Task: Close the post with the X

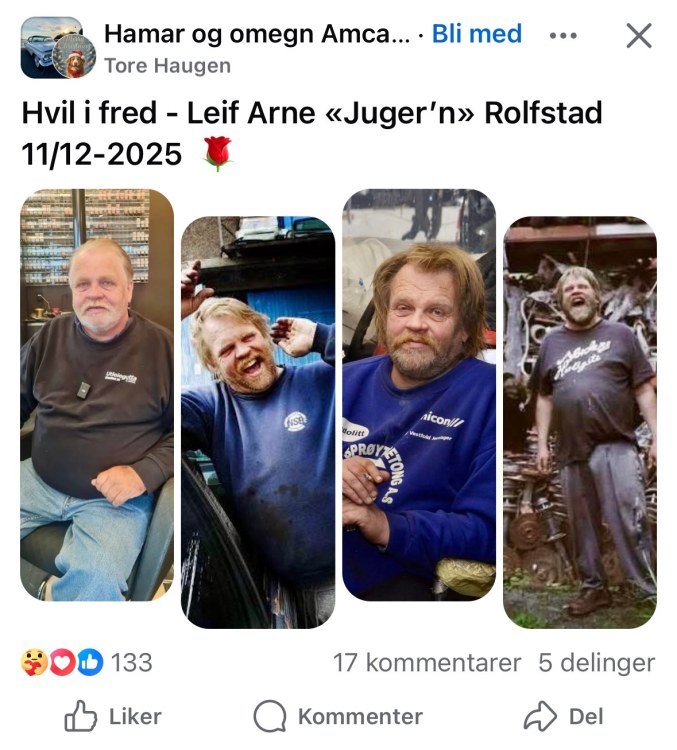Action: click(638, 36)
